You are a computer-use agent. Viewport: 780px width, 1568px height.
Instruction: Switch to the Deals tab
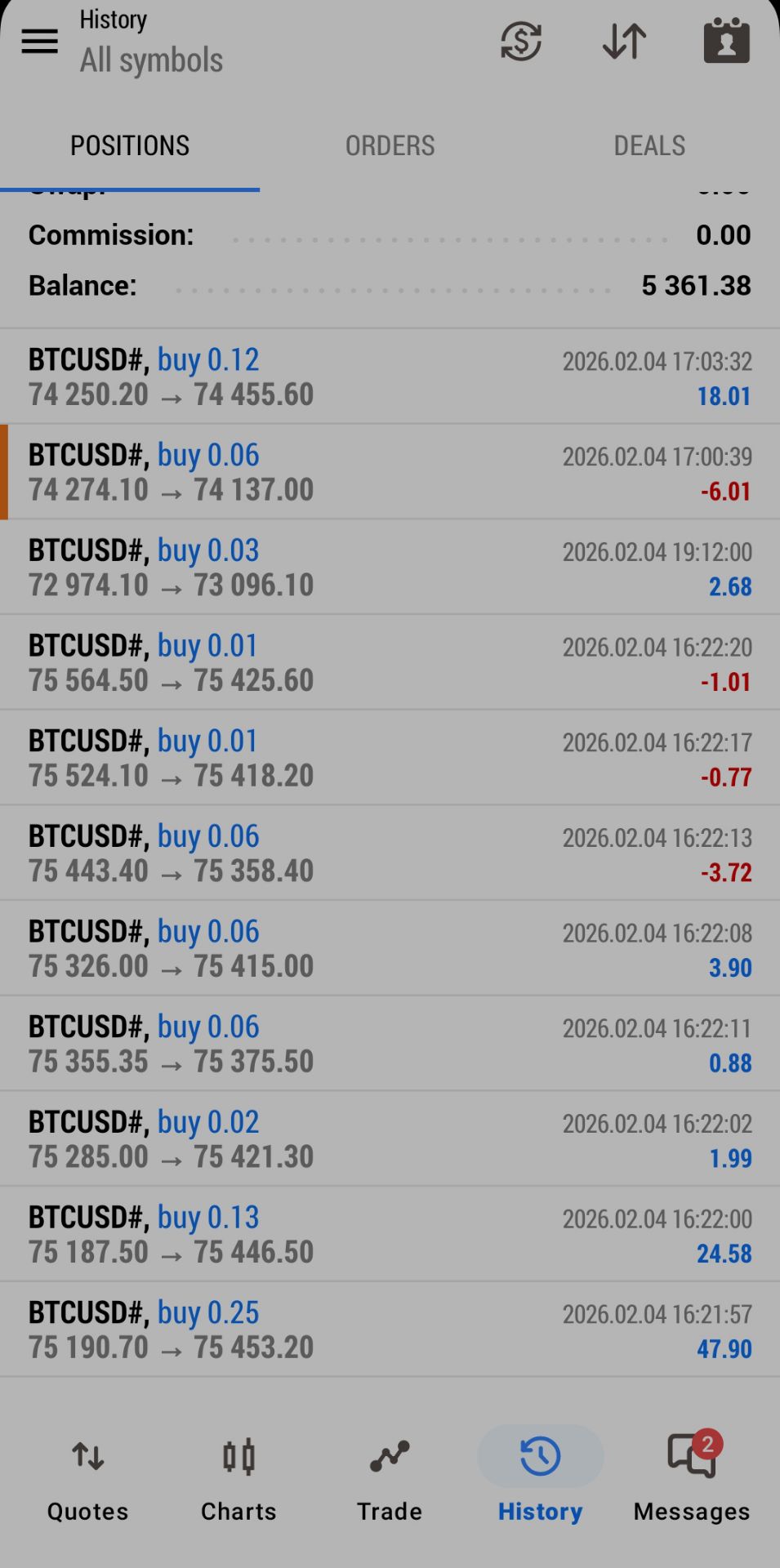point(649,145)
